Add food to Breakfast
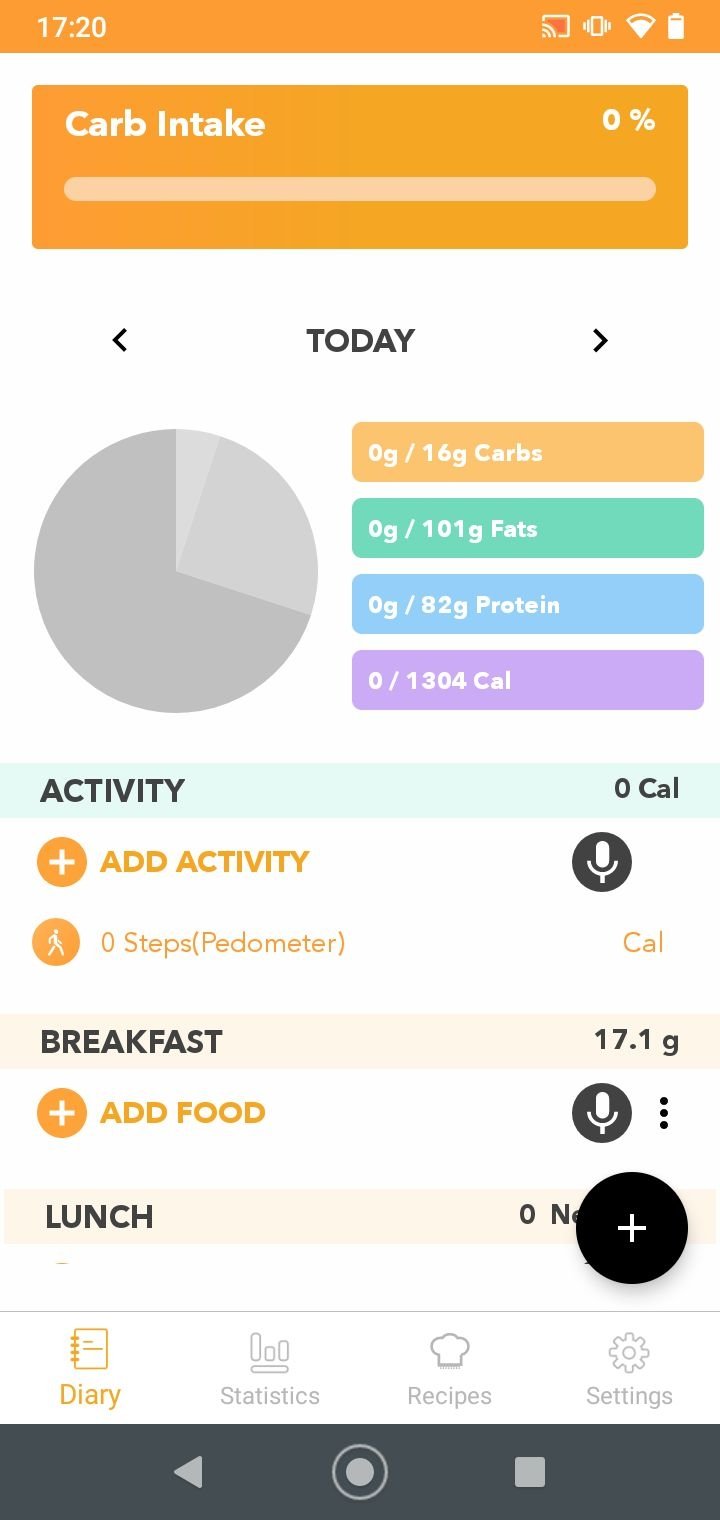 click(x=151, y=1113)
